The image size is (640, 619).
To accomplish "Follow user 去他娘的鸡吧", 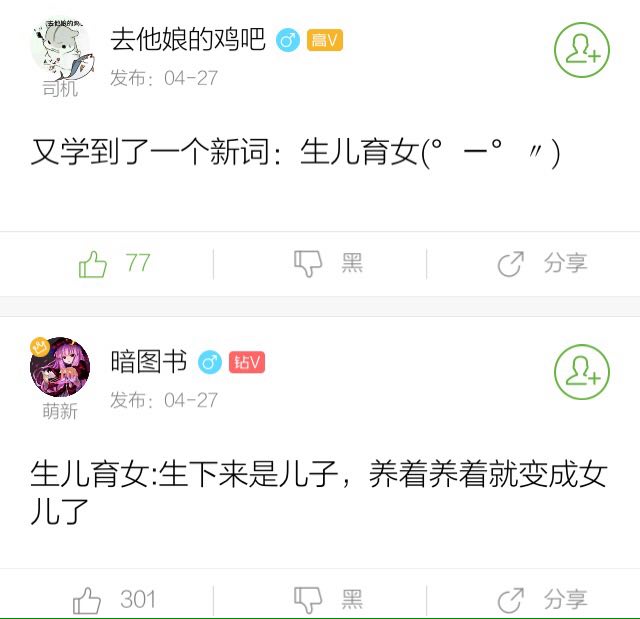I will [x=582, y=49].
